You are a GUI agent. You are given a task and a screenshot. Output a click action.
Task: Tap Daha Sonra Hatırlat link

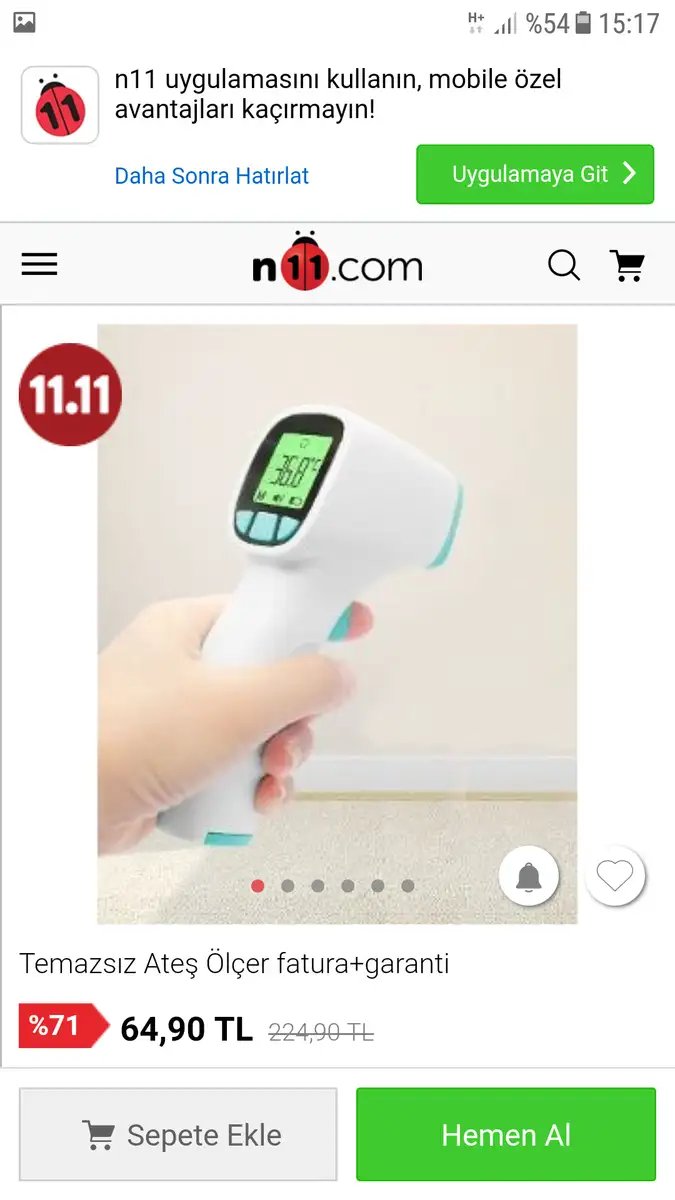pyautogui.click(x=211, y=176)
